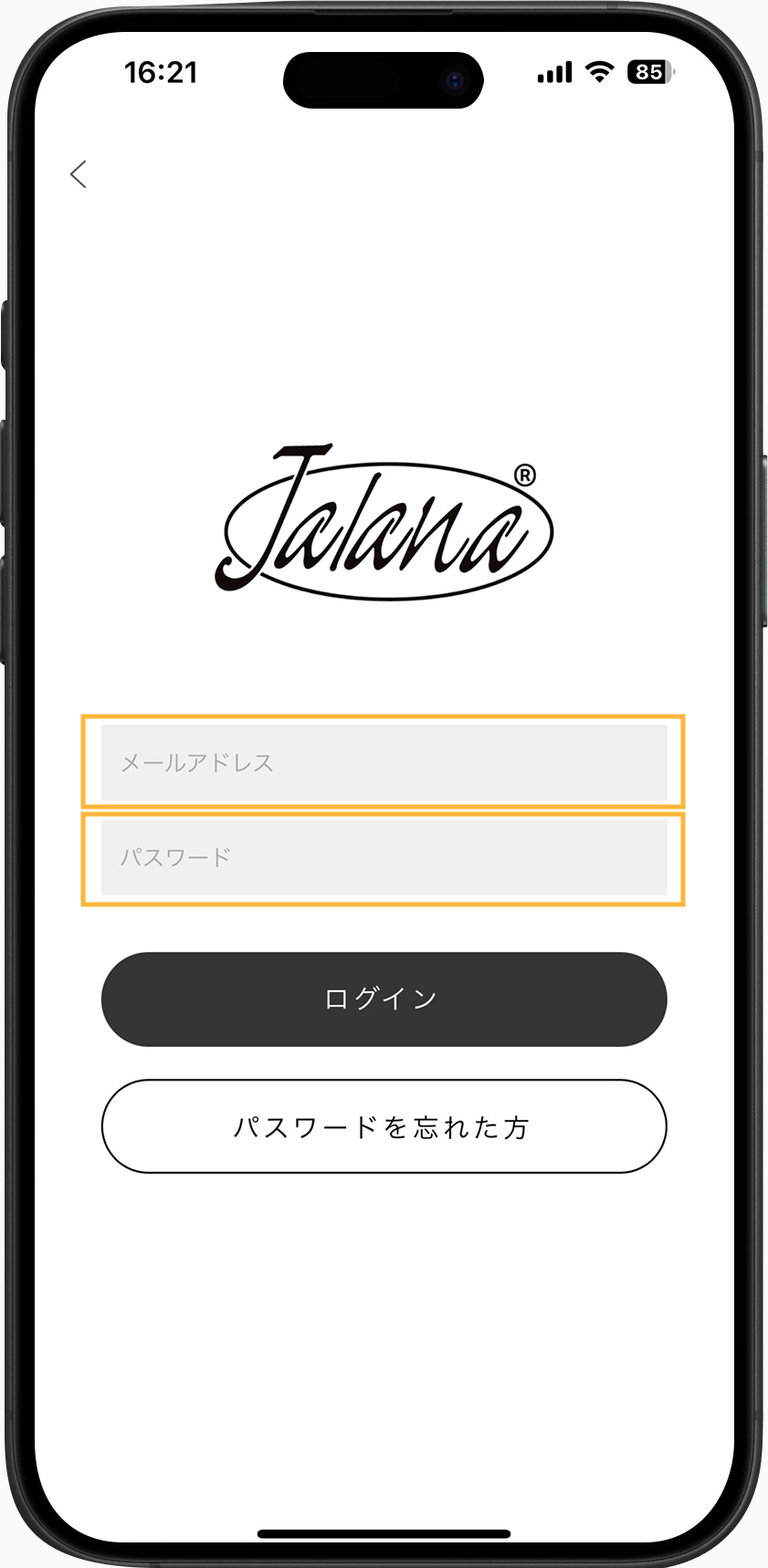Image resolution: width=768 pixels, height=1568 pixels.
Task: Tap the status bar at the top
Action: coord(384,72)
